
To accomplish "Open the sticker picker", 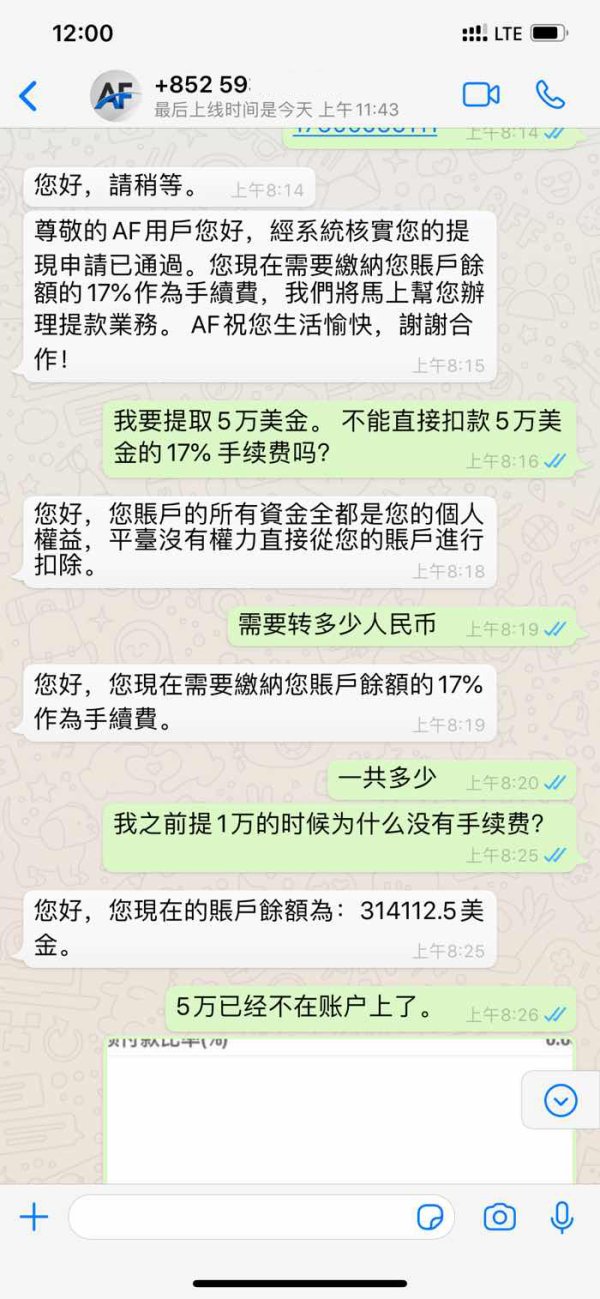I will (430, 1217).
